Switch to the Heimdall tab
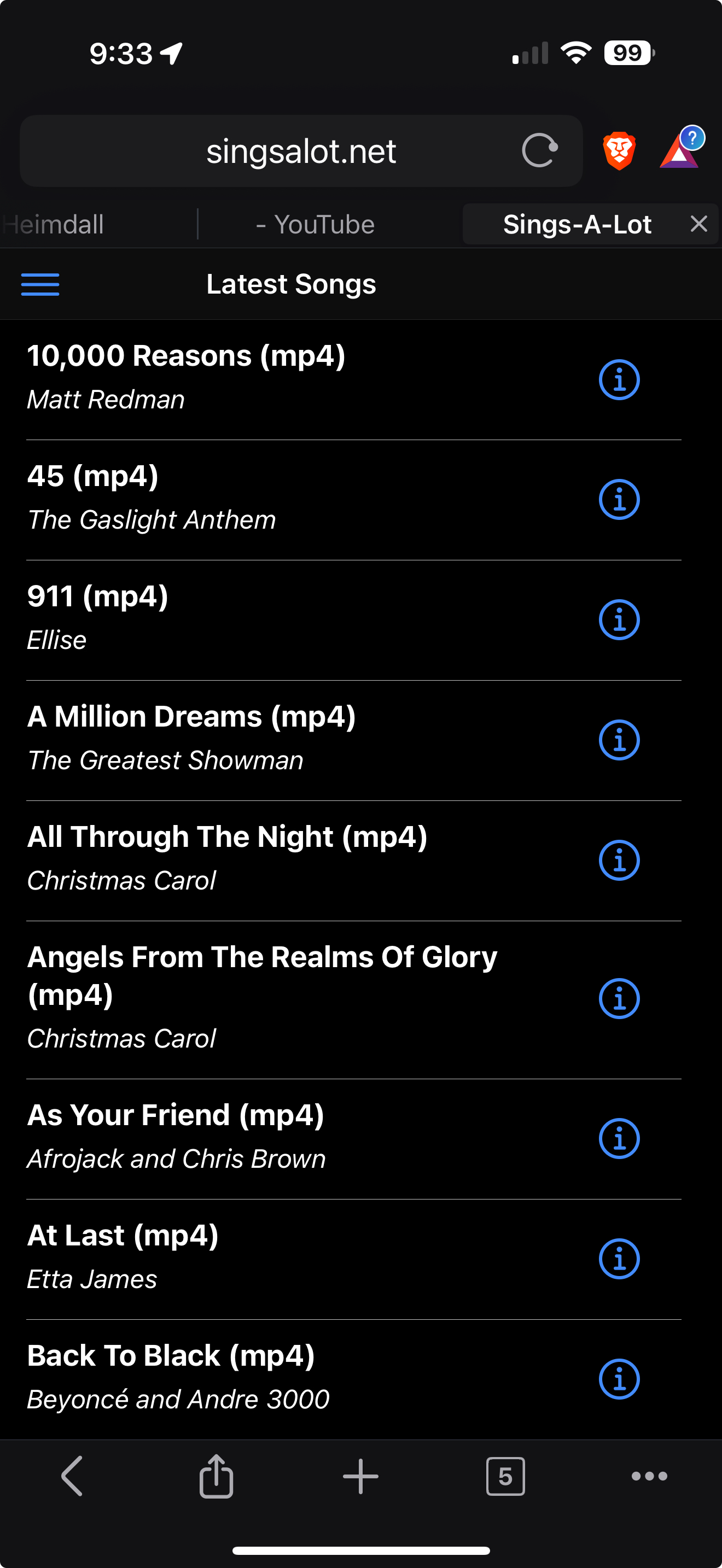 click(x=55, y=225)
